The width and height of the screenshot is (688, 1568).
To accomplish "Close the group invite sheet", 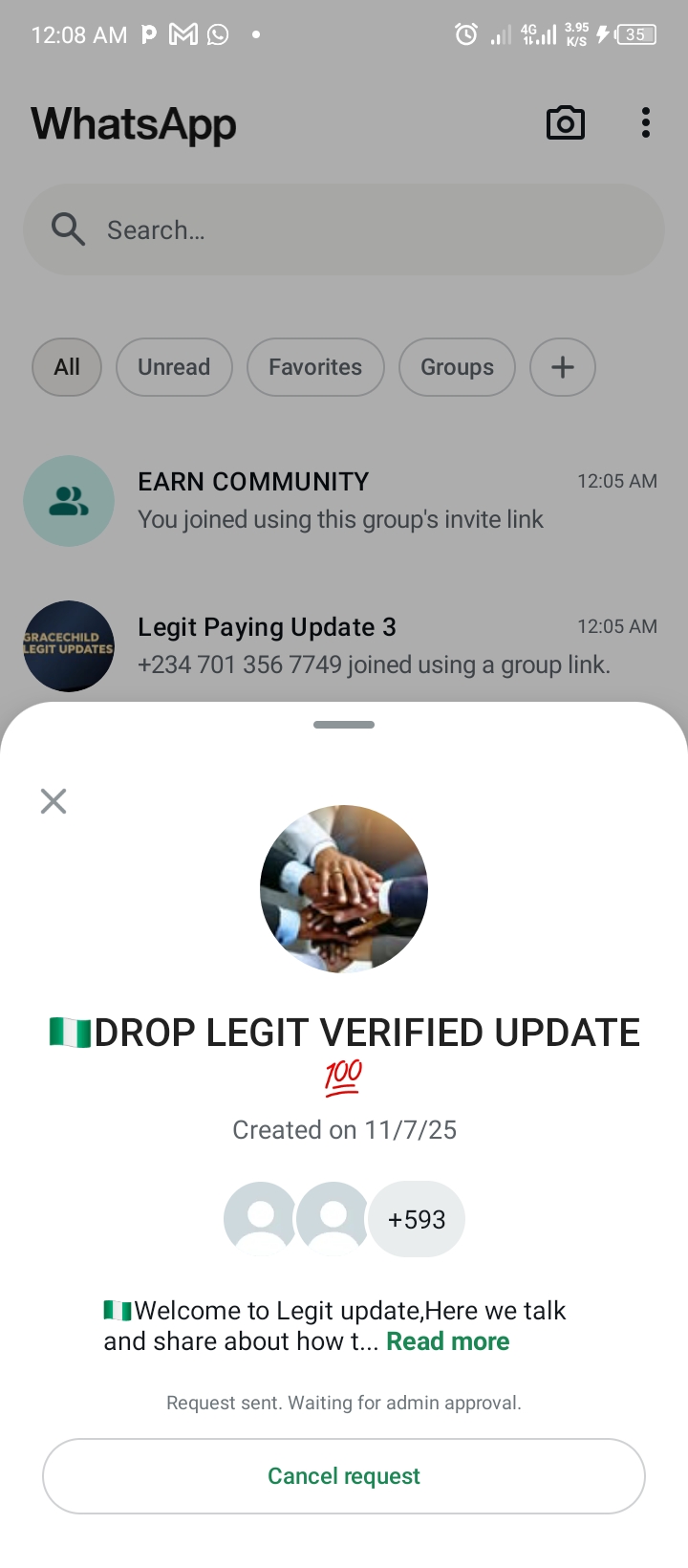I will (x=54, y=800).
